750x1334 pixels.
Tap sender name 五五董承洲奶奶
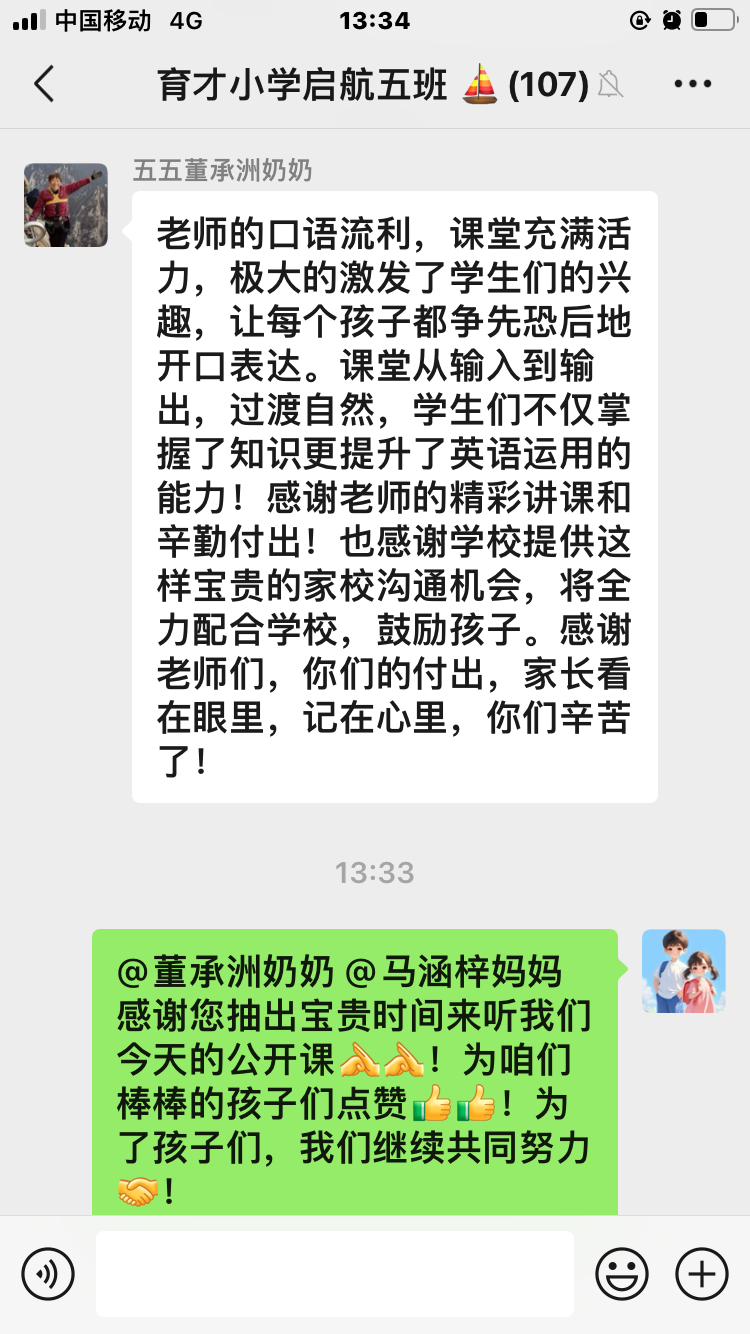coord(222,170)
